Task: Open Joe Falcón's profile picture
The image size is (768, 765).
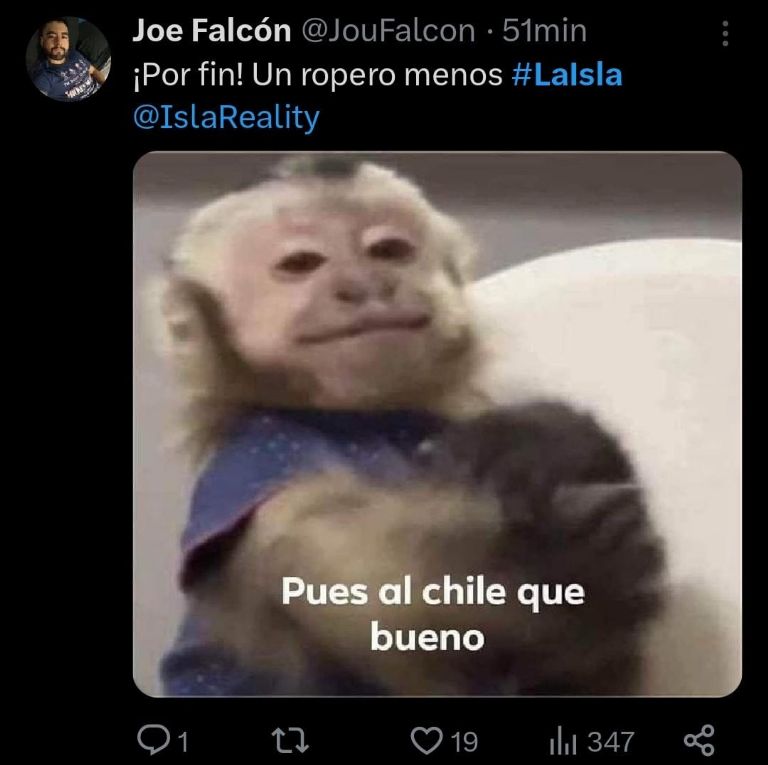Action: [68, 59]
